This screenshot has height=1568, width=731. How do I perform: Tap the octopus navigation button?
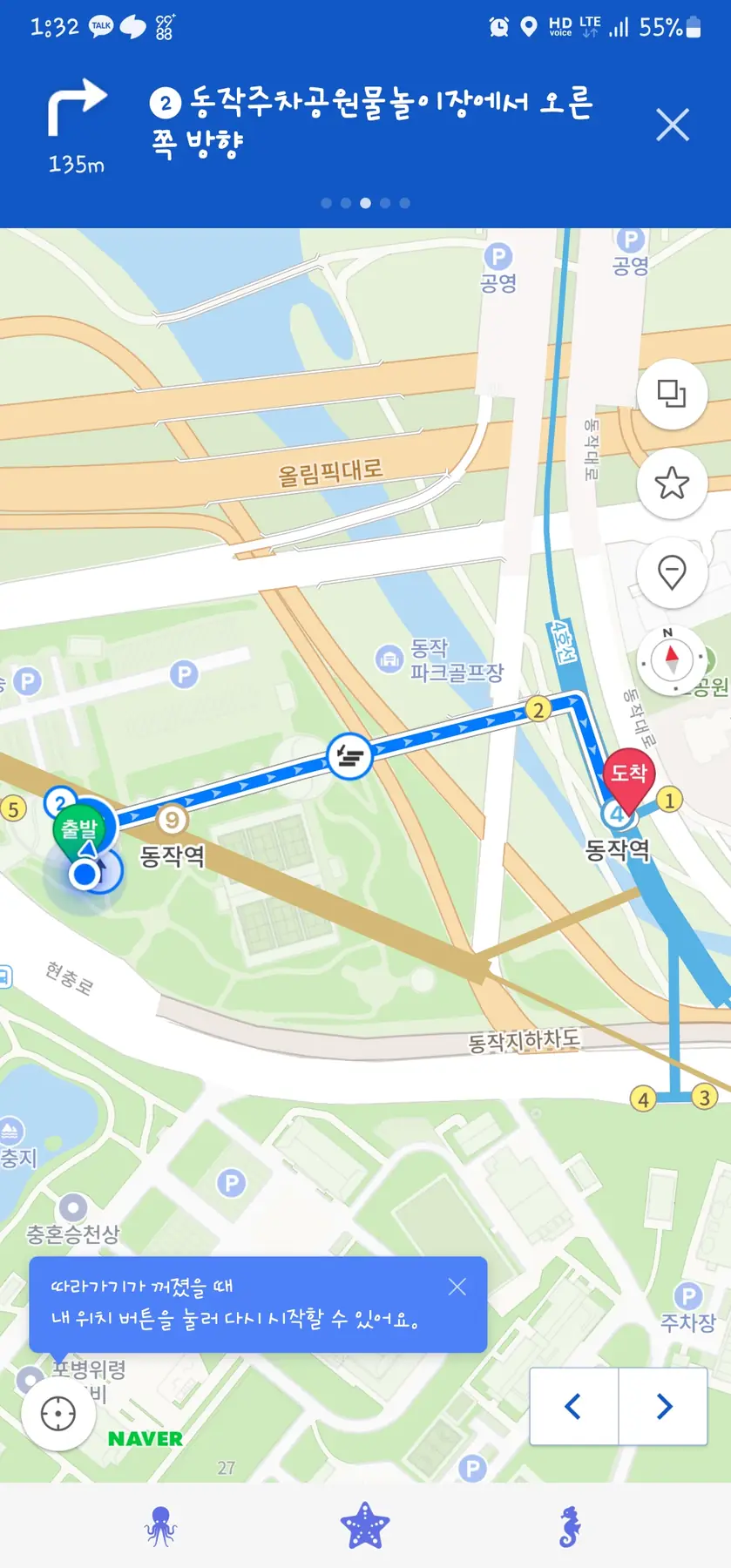160,1526
